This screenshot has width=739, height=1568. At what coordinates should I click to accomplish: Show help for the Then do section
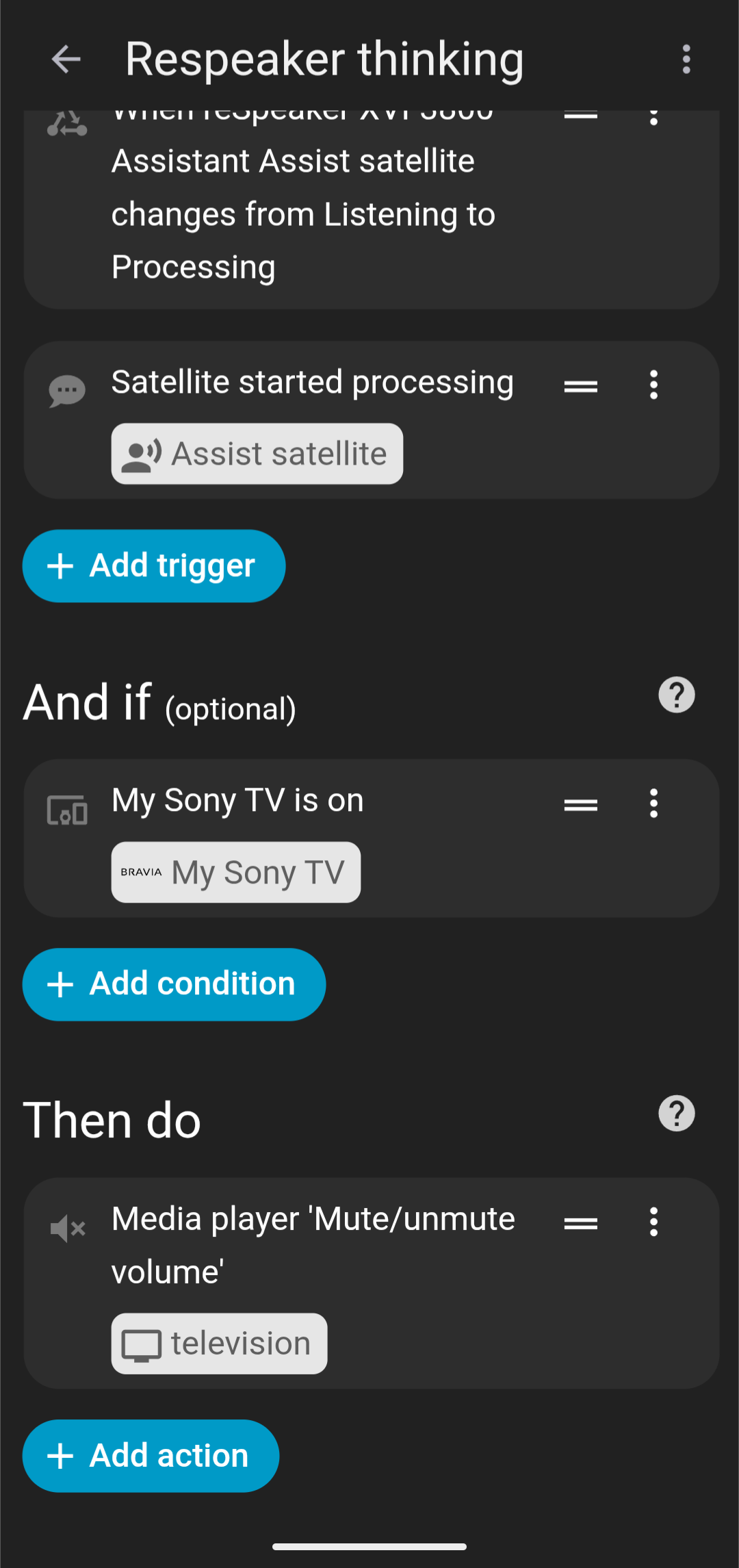pos(676,1114)
